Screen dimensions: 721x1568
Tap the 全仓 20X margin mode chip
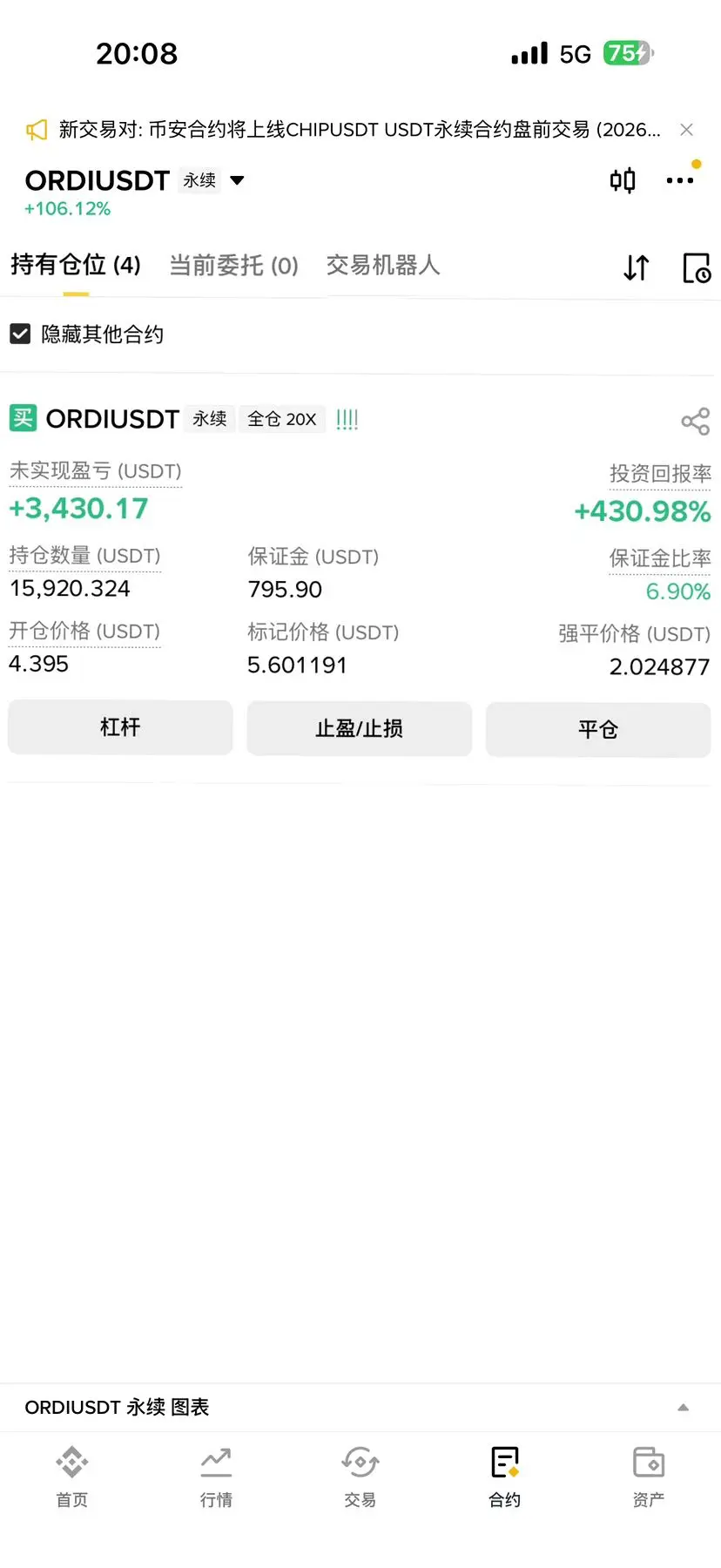point(281,419)
